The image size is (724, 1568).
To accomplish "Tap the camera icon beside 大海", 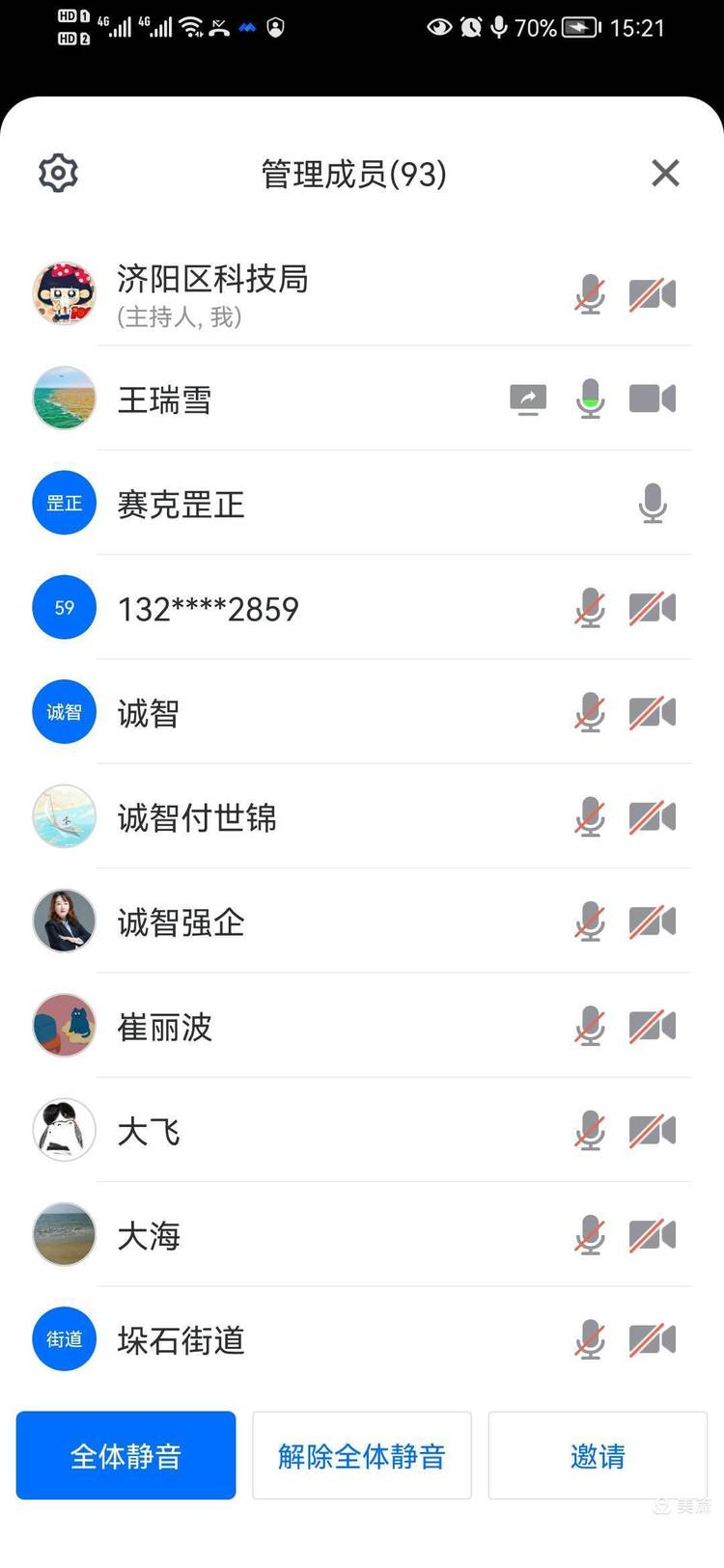I will (x=653, y=1235).
